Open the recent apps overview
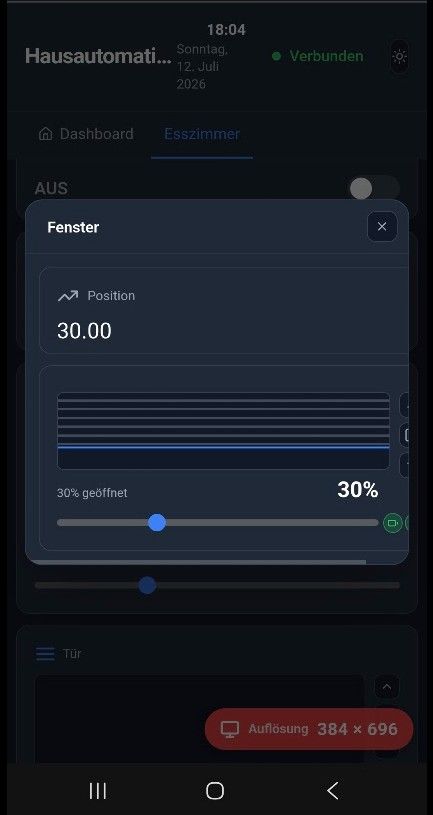The width and height of the screenshot is (433, 815). click(98, 791)
